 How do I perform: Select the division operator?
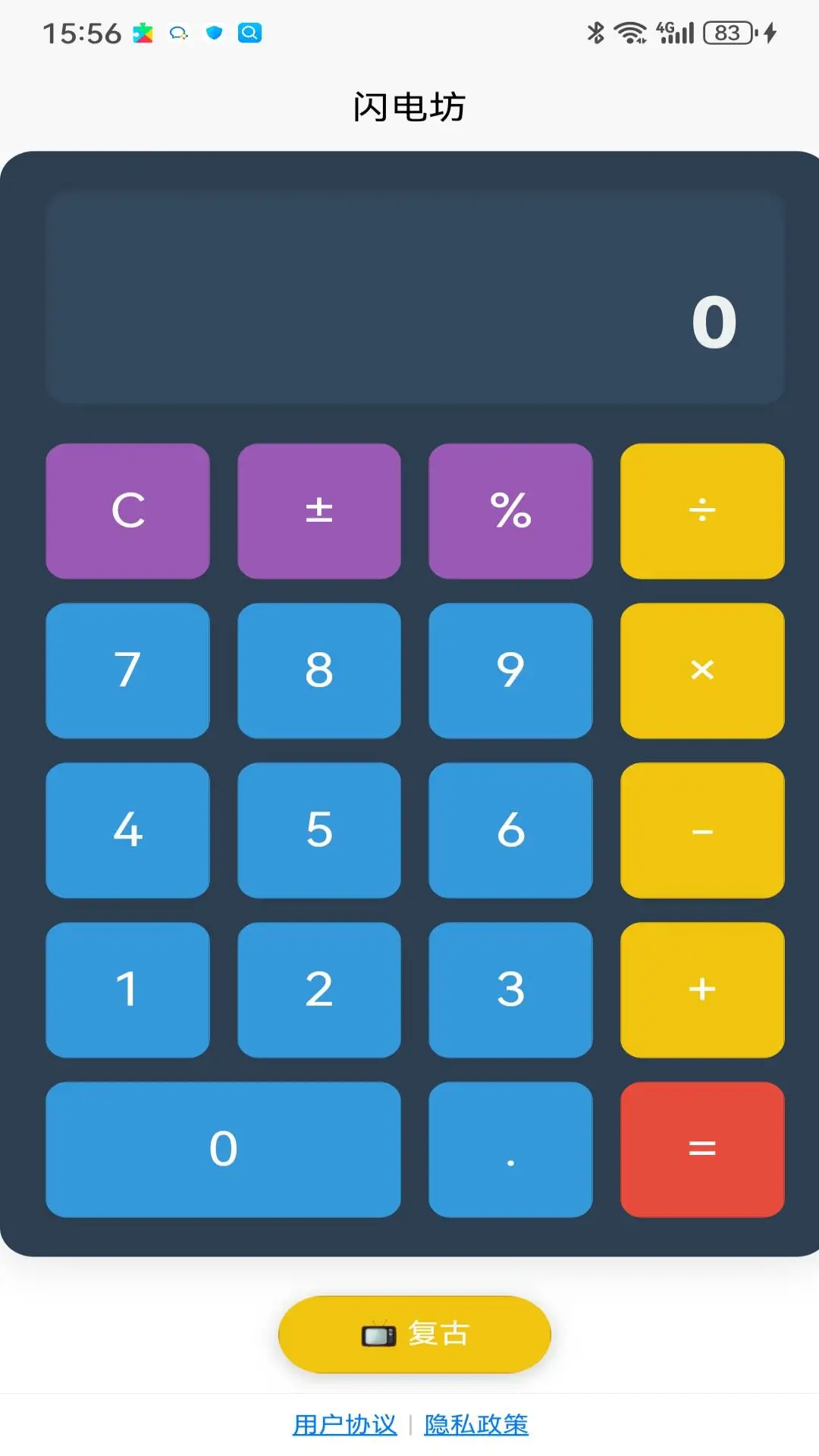point(702,511)
